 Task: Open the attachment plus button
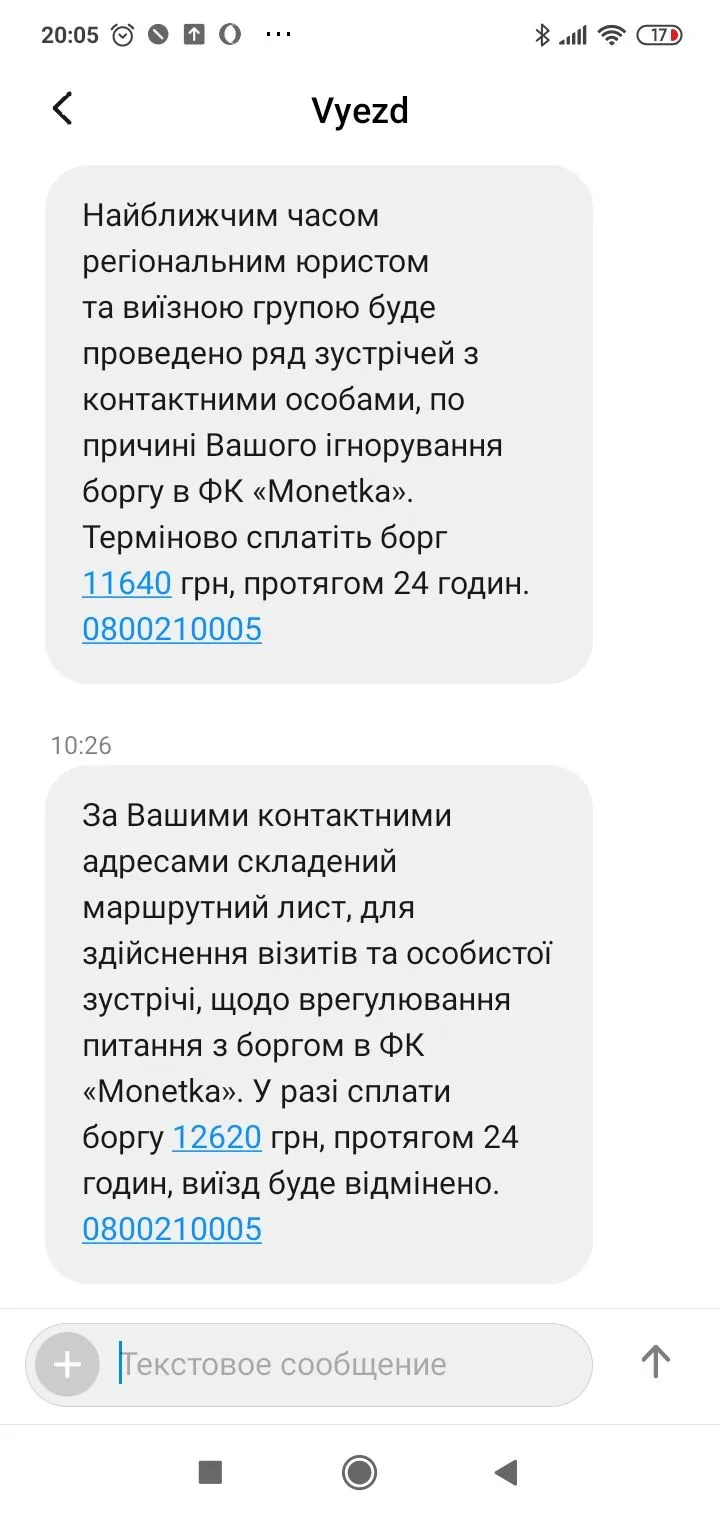coord(67,1364)
